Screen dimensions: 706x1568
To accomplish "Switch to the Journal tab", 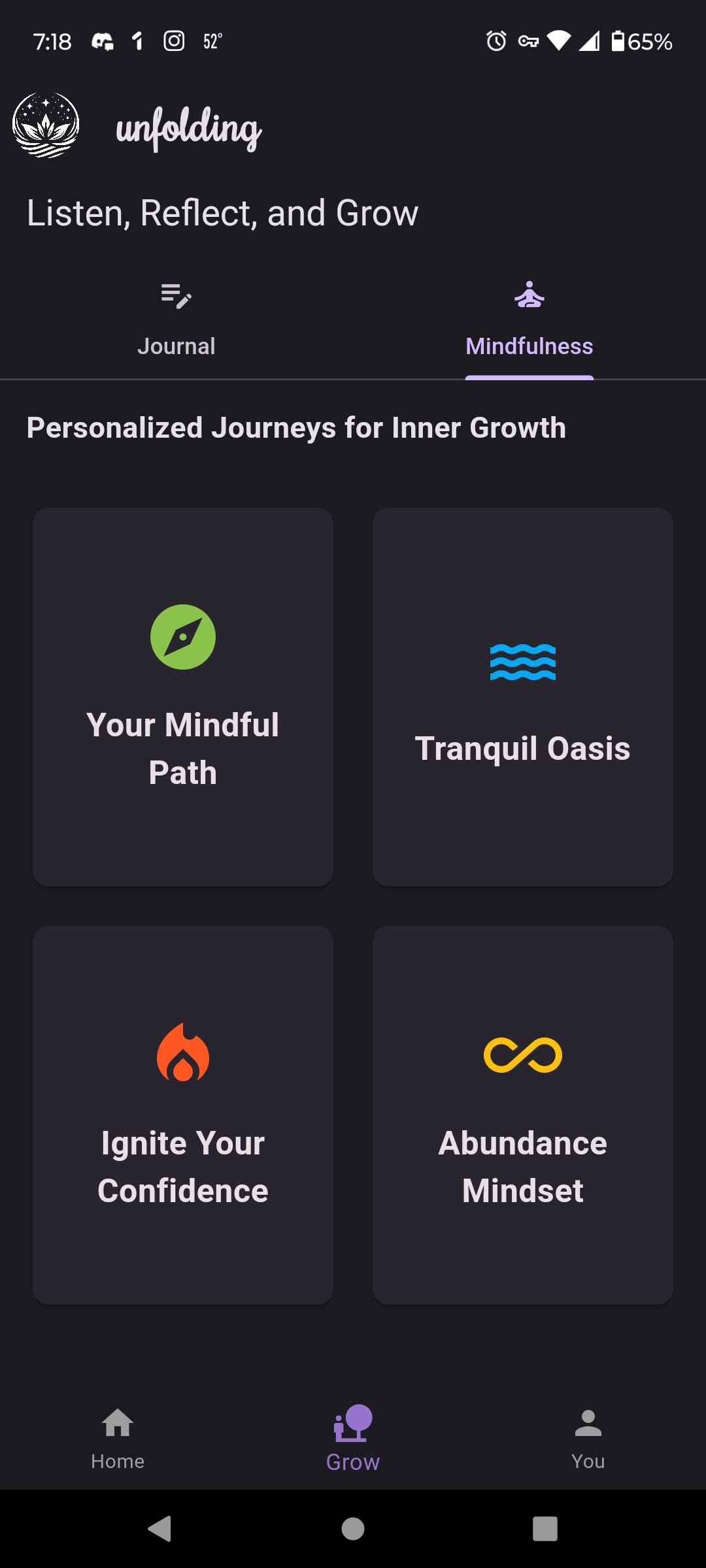I will pos(176,320).
